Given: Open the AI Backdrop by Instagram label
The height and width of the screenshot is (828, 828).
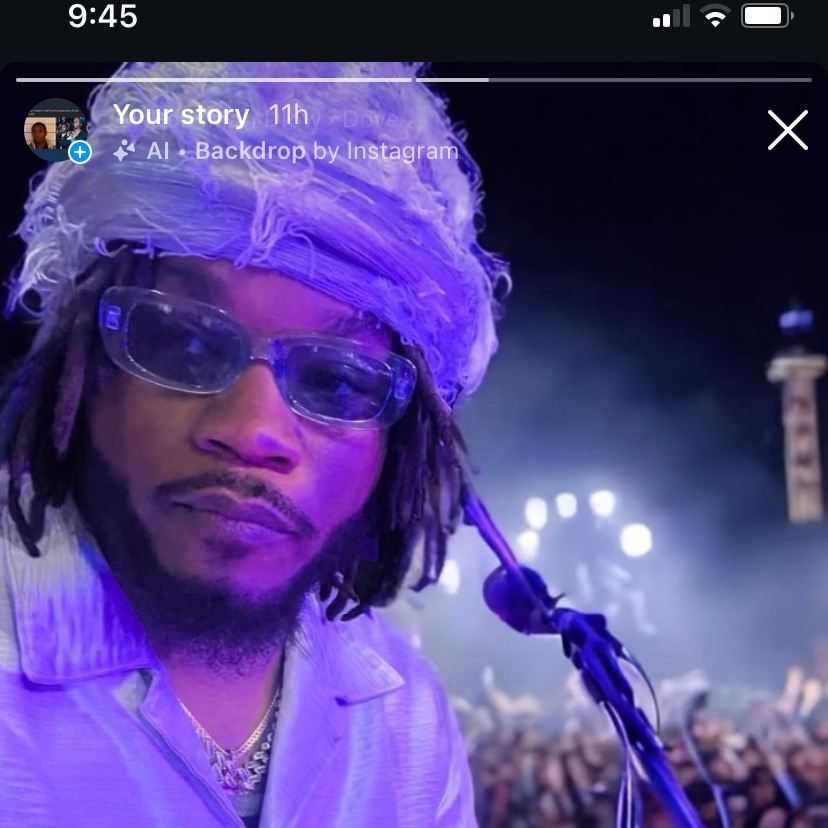Looking at the screenshot, I should [300, 151].
